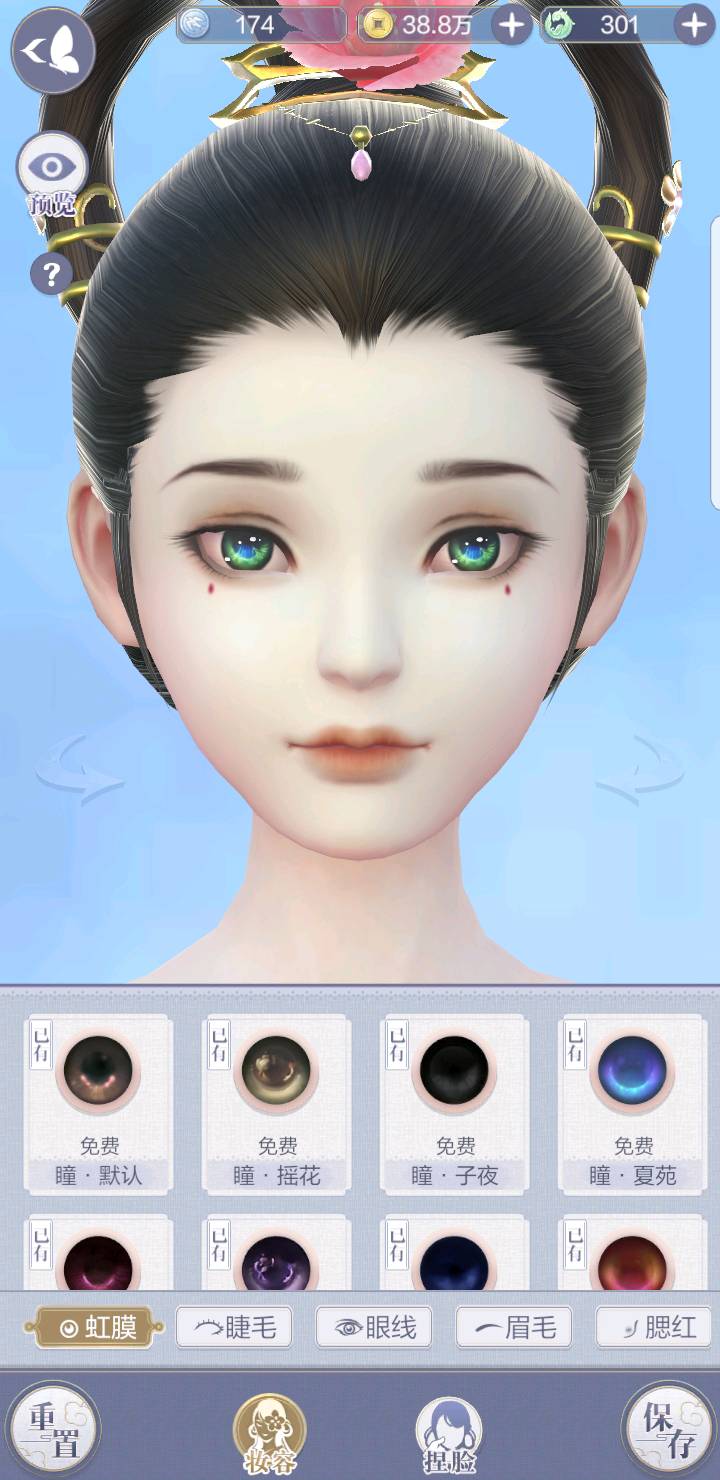Image resolution: width=720 pixels, height=1480 pixels.
Task: Go to the 眉毛 eyebrow tab
Action: pyautogui.click(x=514, y=1327)
